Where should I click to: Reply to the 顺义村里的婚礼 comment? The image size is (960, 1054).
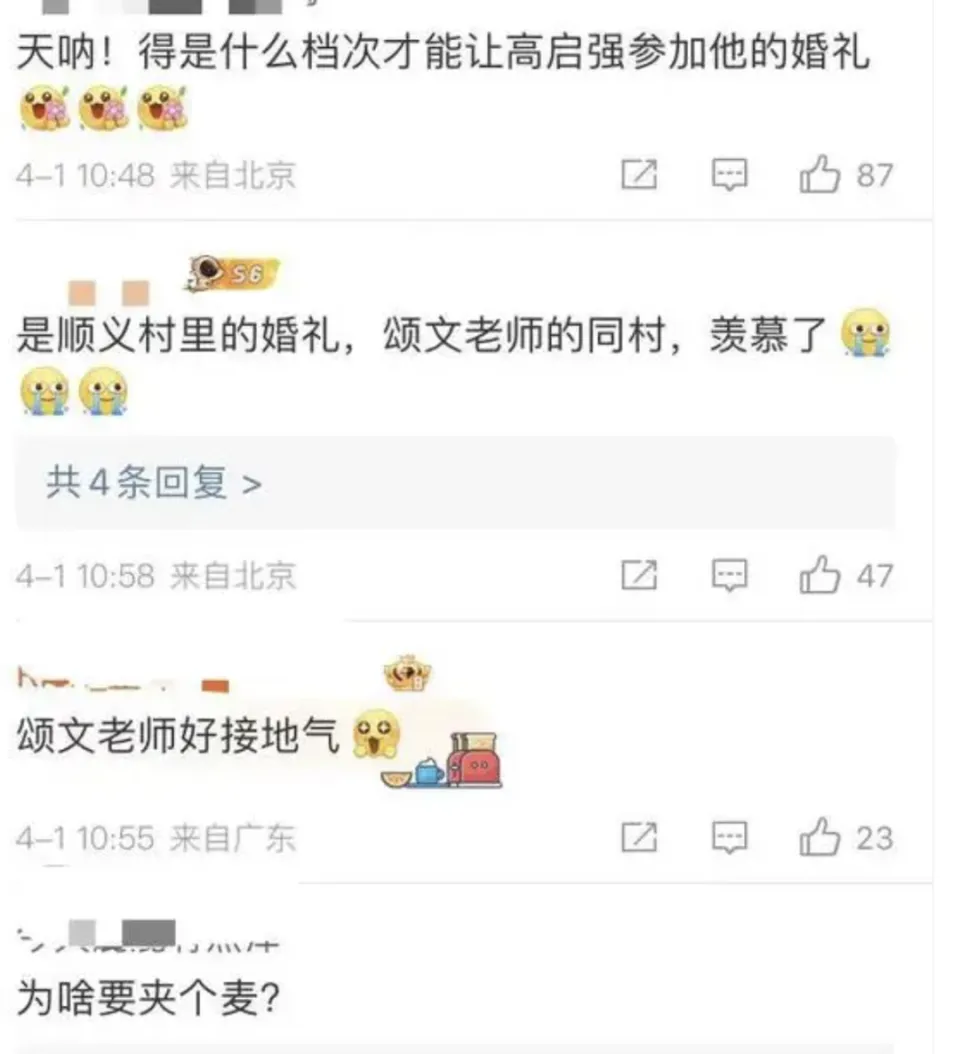pos(729,575)
